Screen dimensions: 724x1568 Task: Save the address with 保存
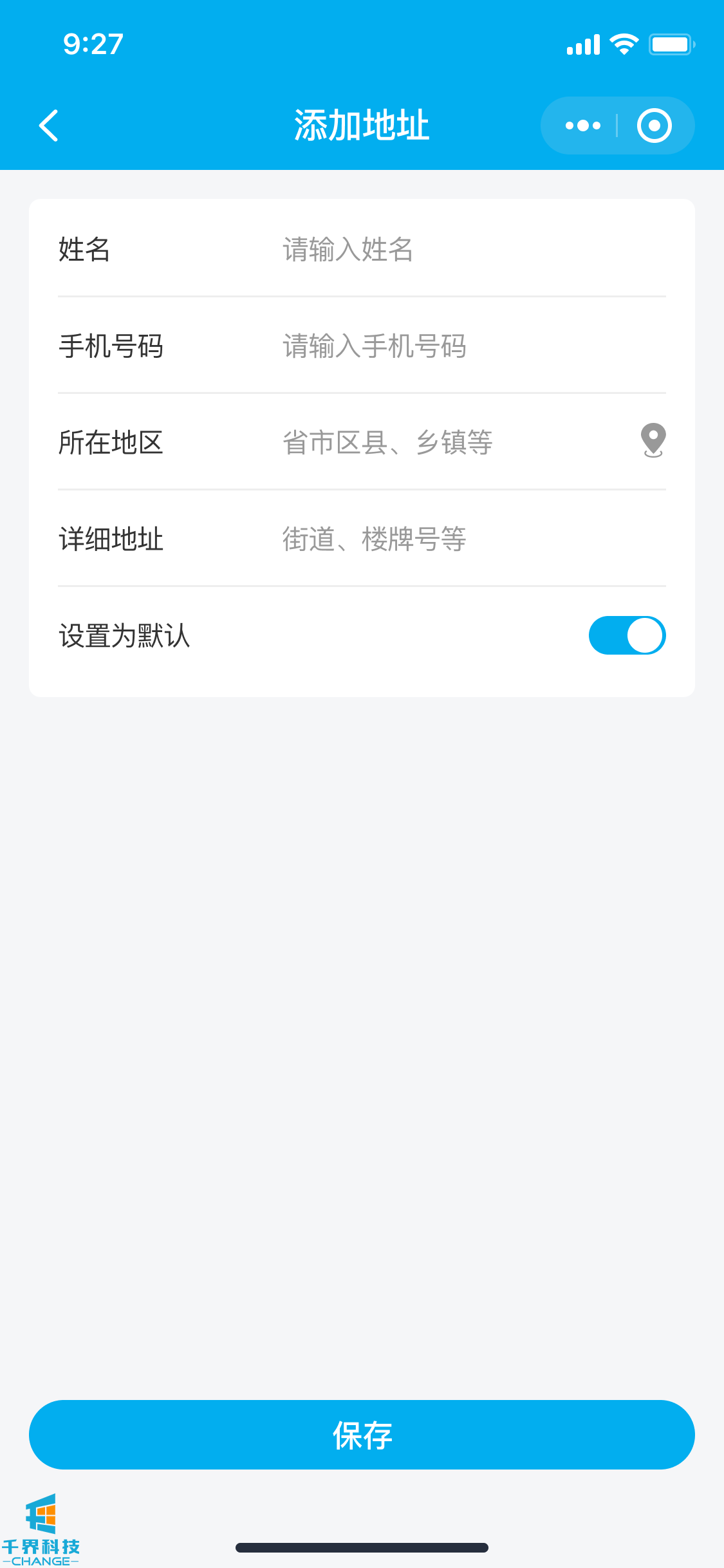pyautogui.click(x=362, y=1435)
